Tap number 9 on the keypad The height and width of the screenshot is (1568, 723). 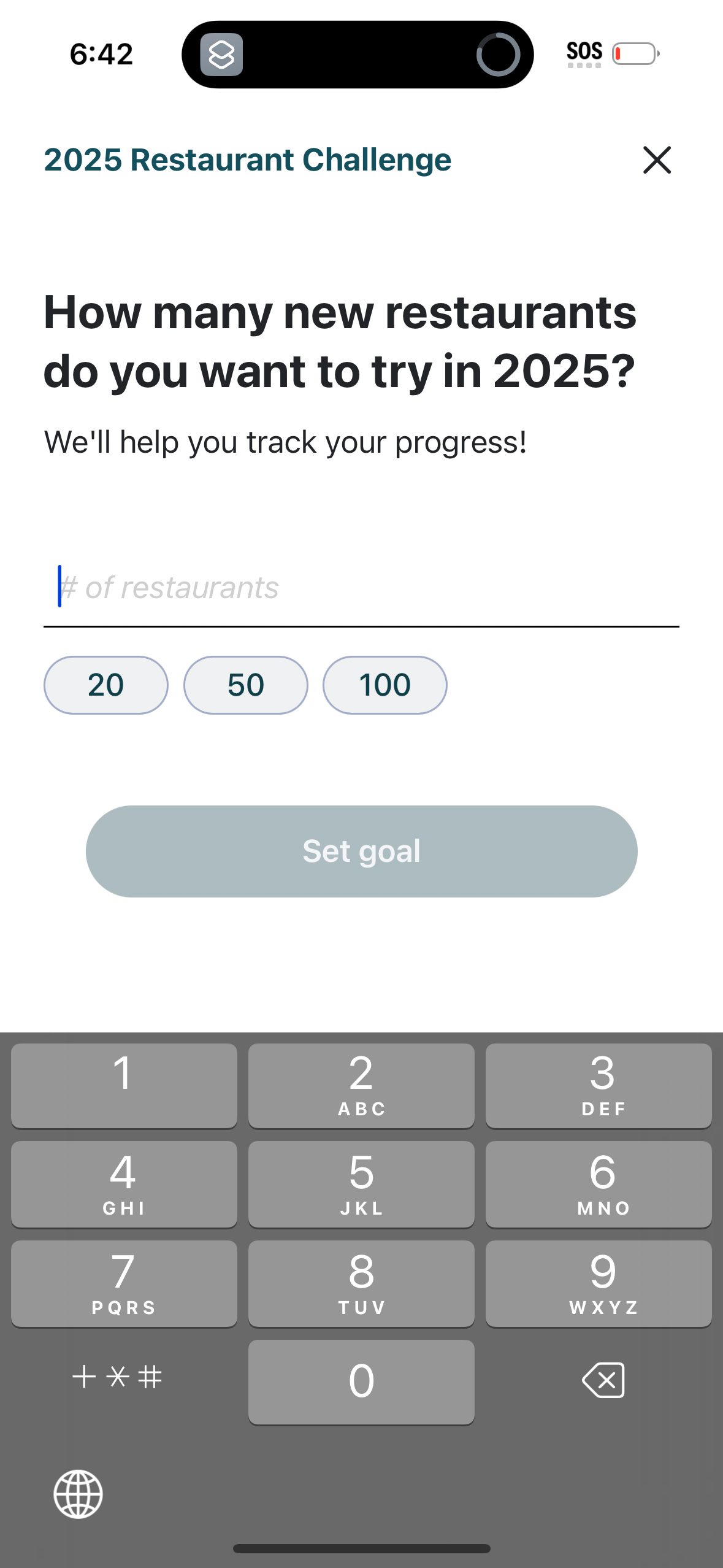point(599,1283)
